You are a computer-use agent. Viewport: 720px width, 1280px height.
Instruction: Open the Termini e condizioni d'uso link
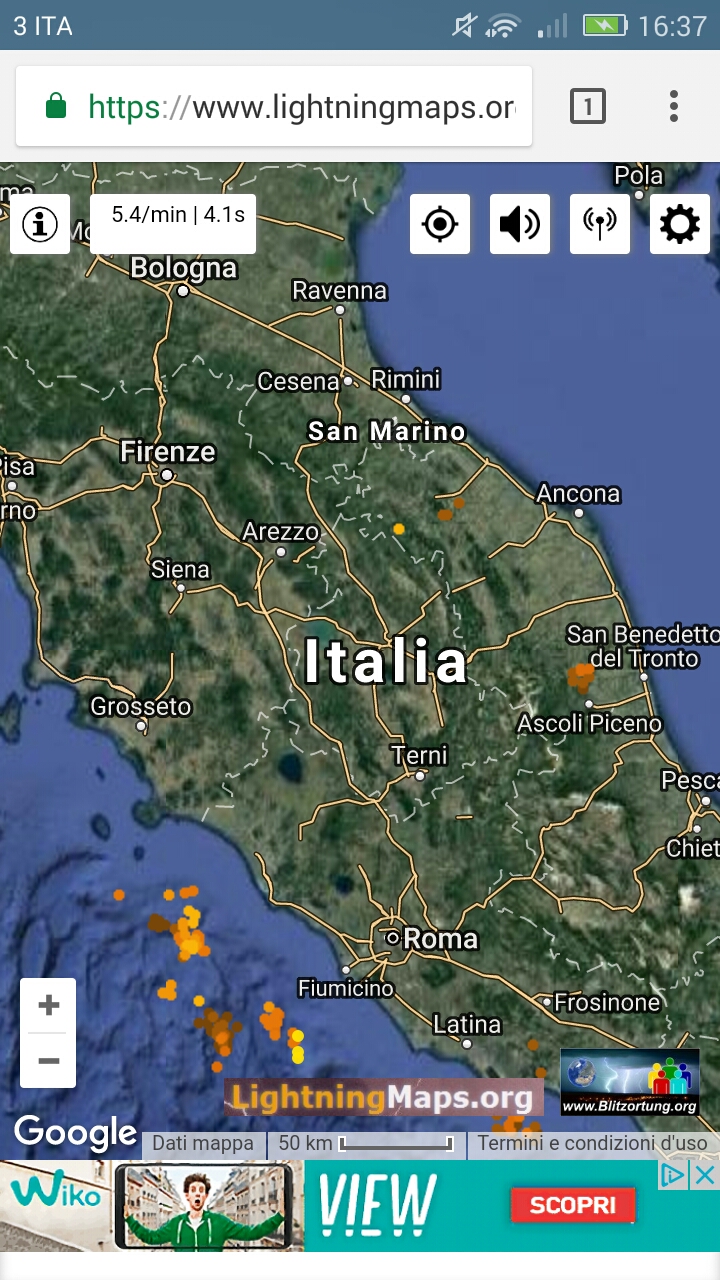click(x=592, y=1143)
